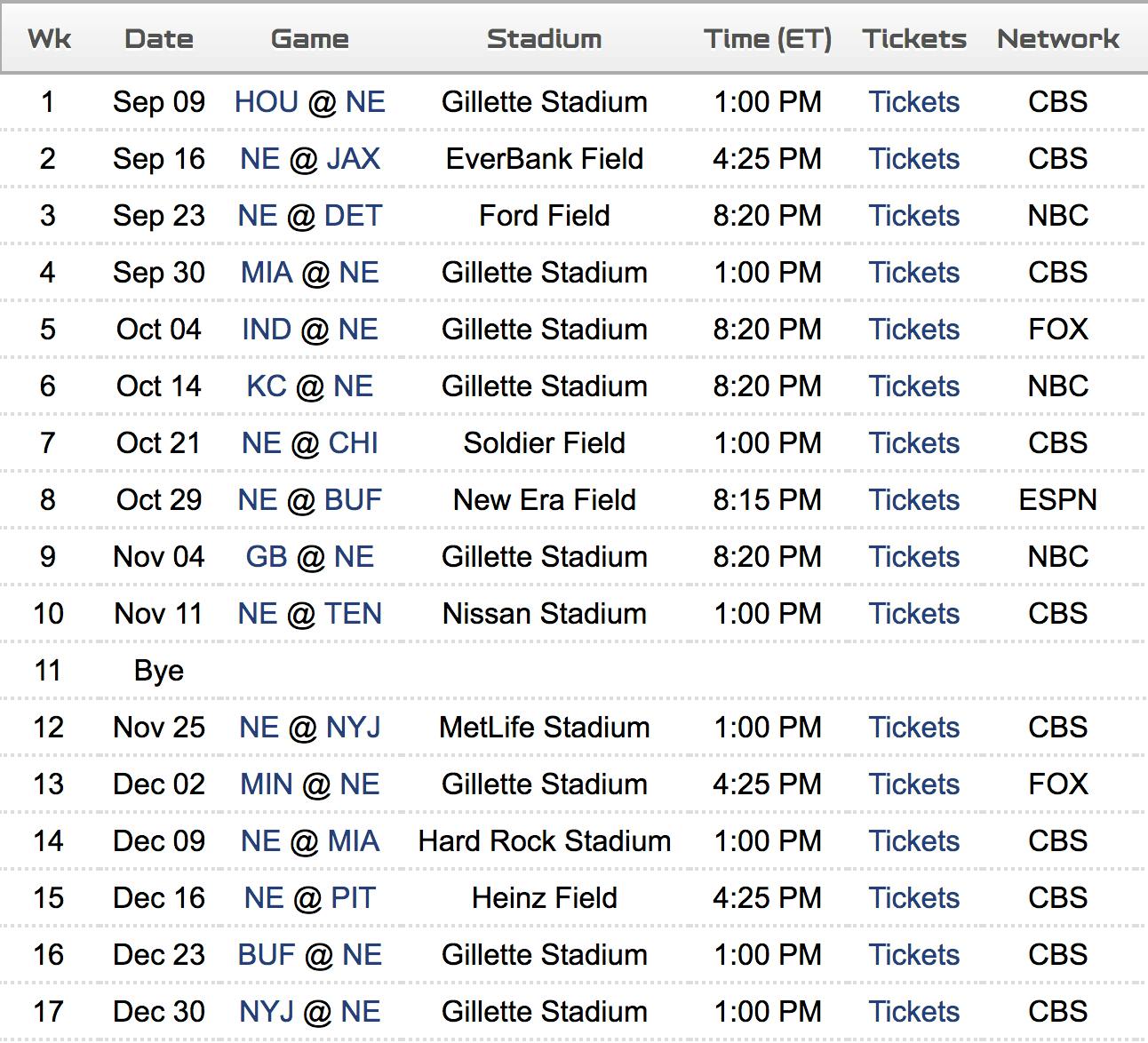Open the JAX team link
Screen dimensions: 1148x1043
[354, 159]
